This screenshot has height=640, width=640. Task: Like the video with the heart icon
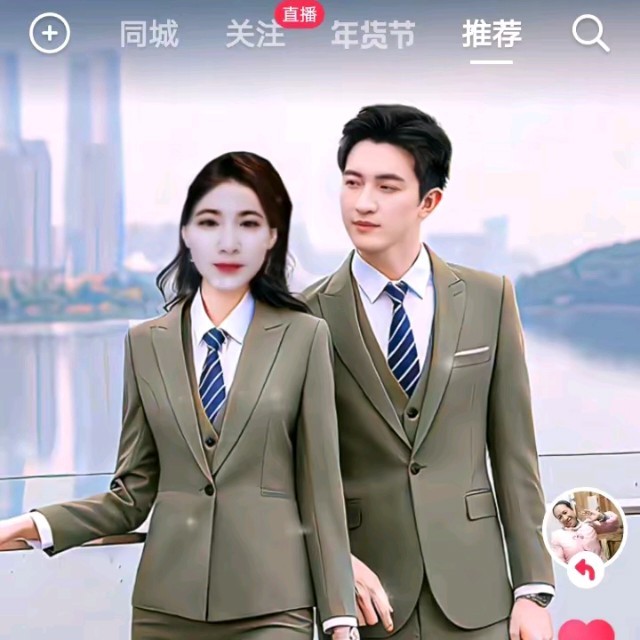coord(585,630)
